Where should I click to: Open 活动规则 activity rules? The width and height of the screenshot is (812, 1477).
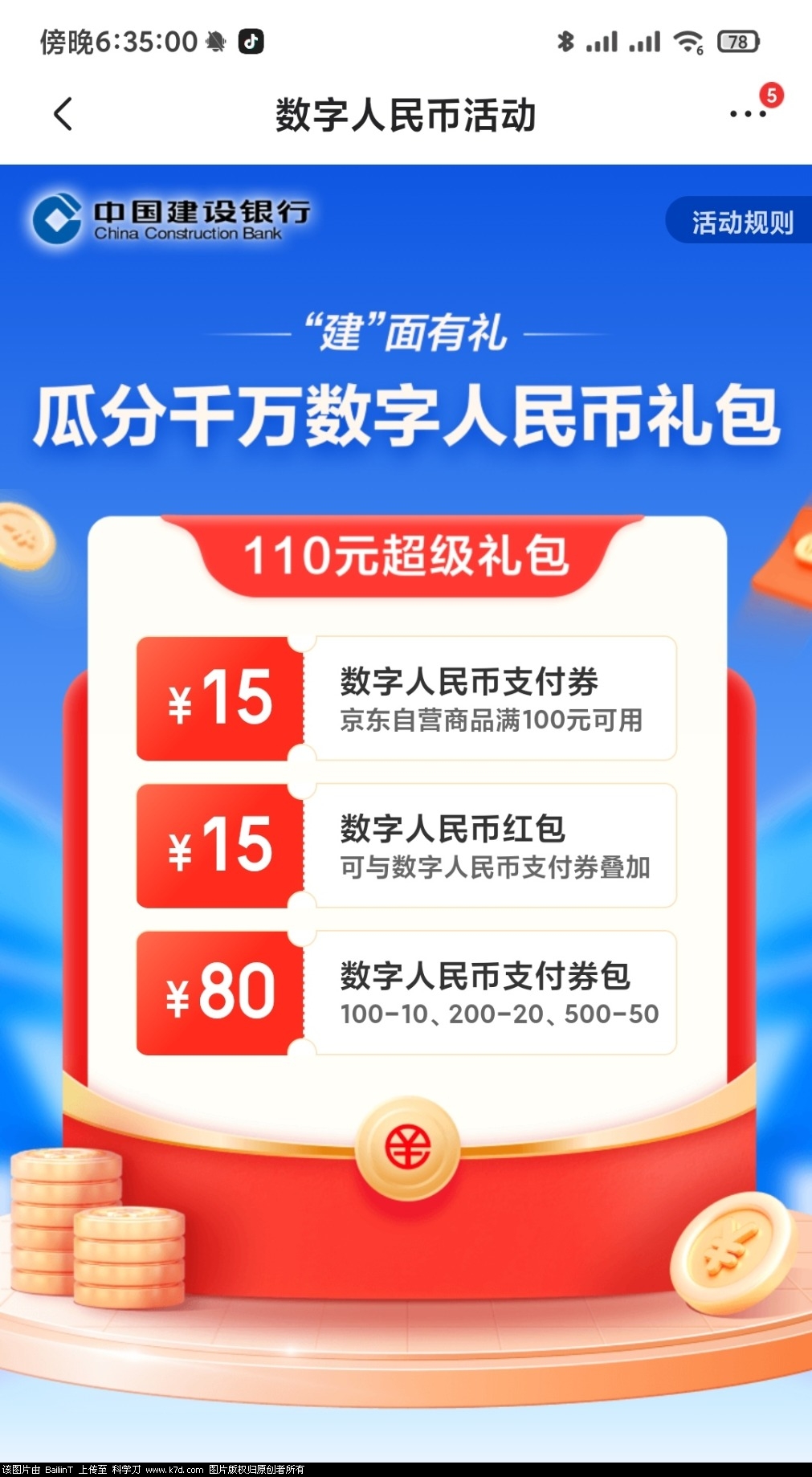point(741,222)
